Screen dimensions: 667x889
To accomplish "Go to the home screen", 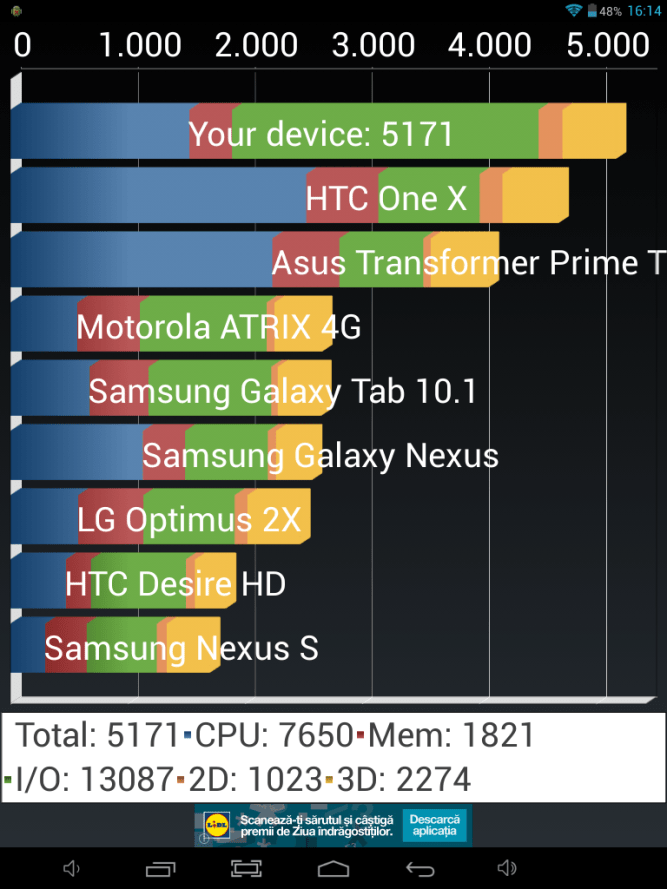I will [x=334, y=868].
